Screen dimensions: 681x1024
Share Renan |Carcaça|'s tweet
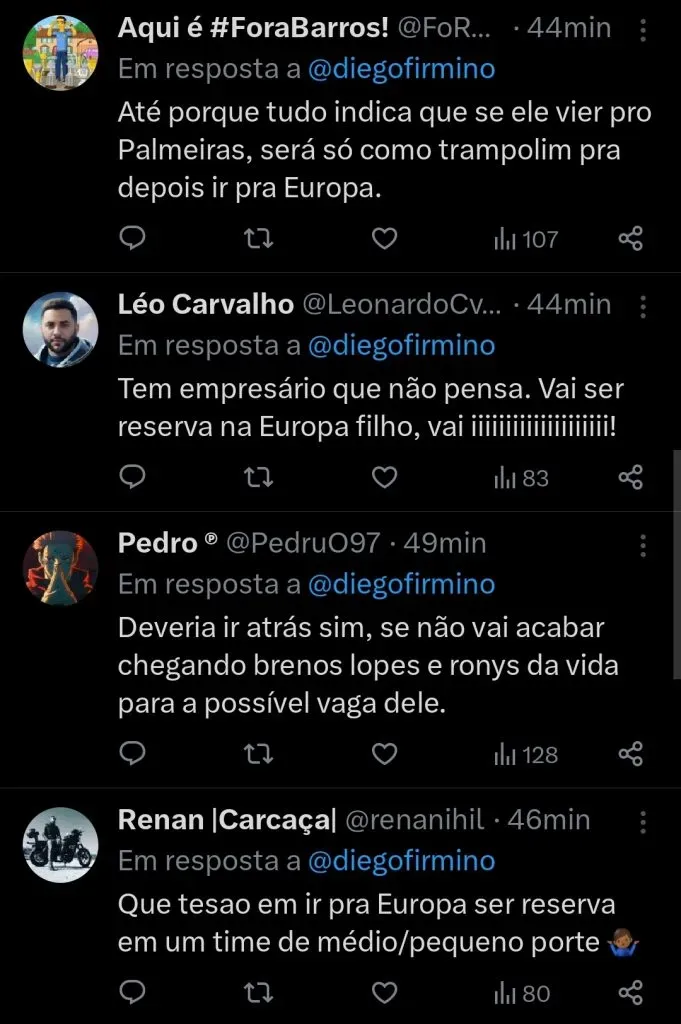630,993
